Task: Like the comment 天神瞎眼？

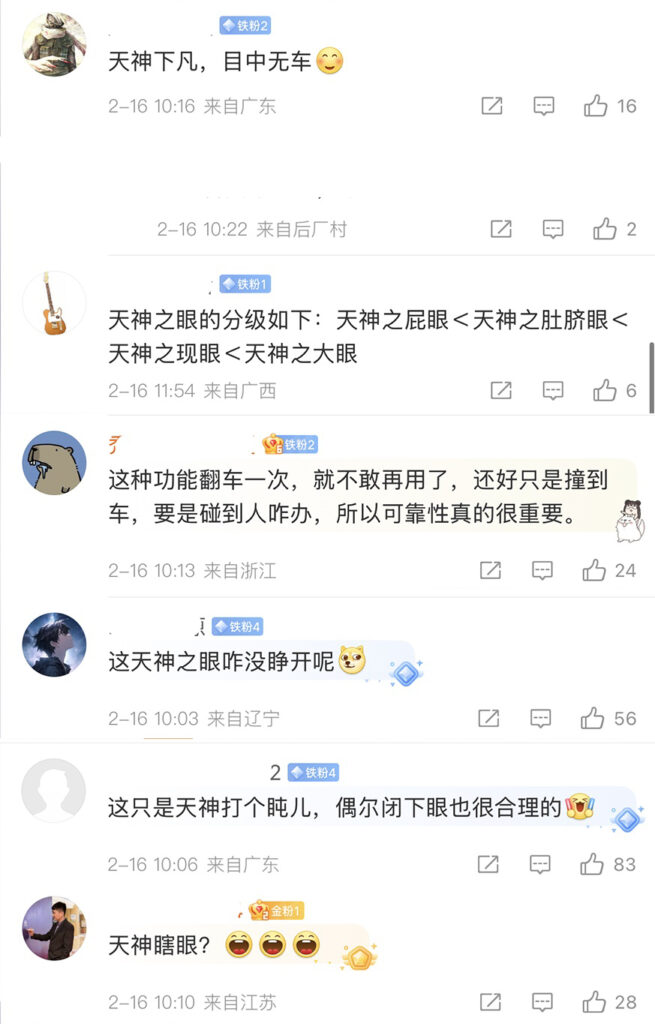Action: (x=595, y=1001)
